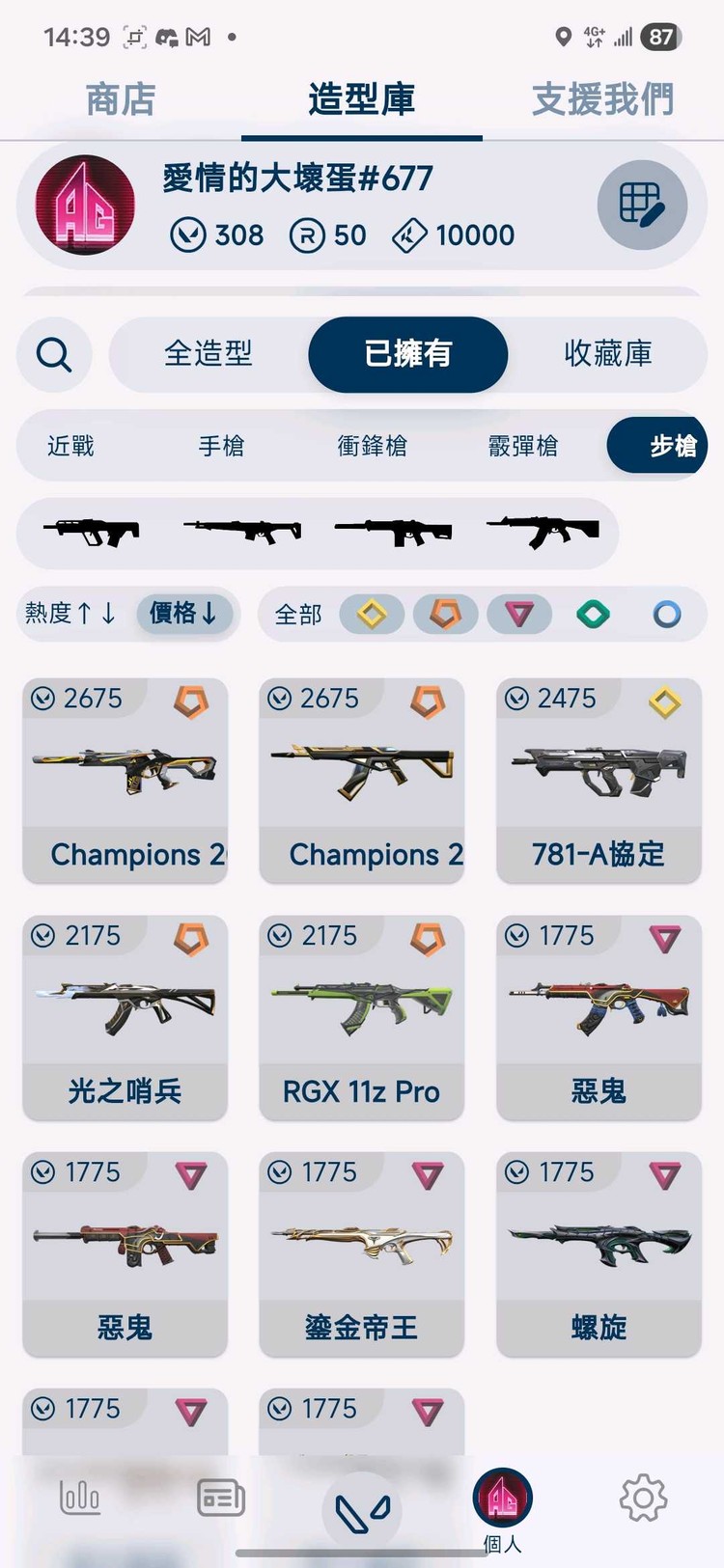Open the profile edit icon
This screenshot has height=1568, width=724.
point(642,206)
